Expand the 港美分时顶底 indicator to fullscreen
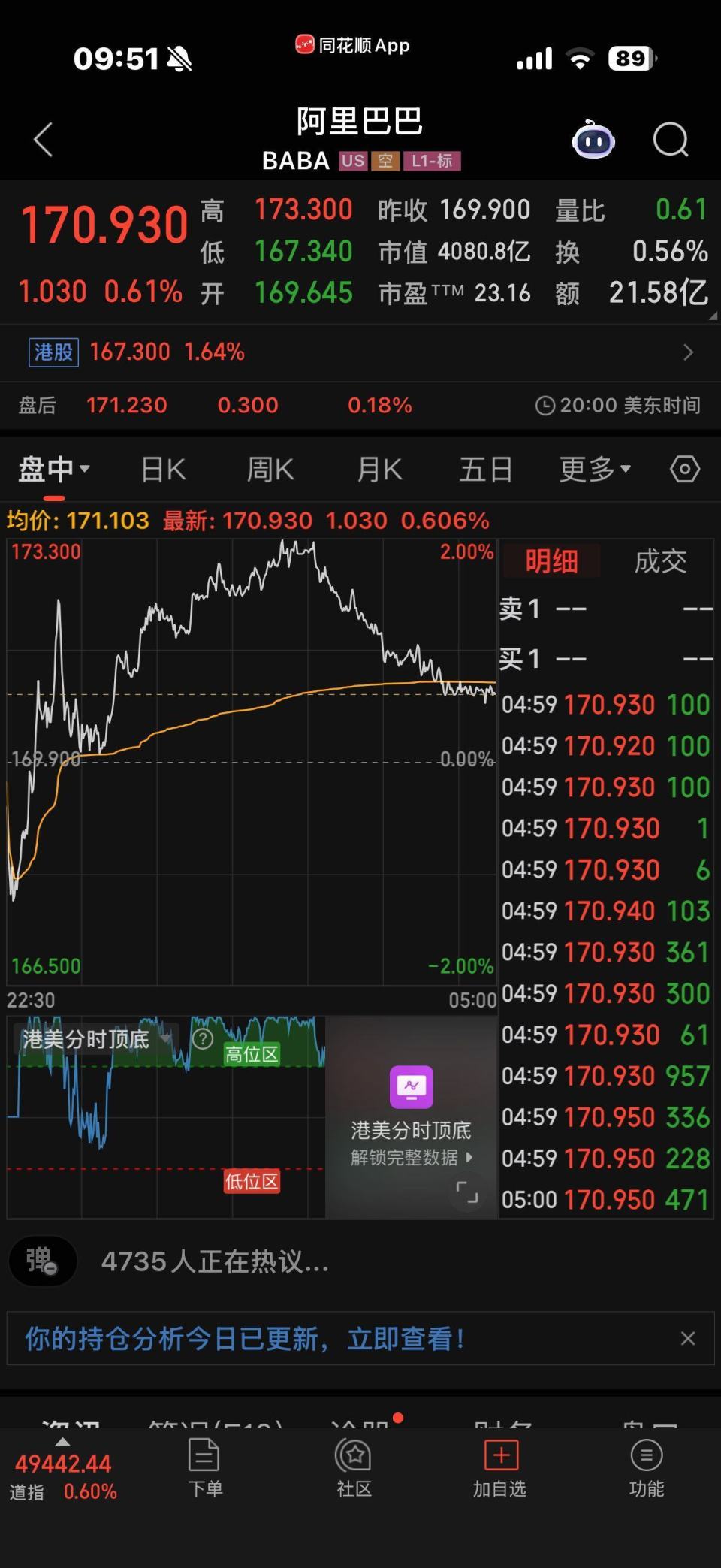Viewport: 721px width, 1568px height. click(467, 1193)
